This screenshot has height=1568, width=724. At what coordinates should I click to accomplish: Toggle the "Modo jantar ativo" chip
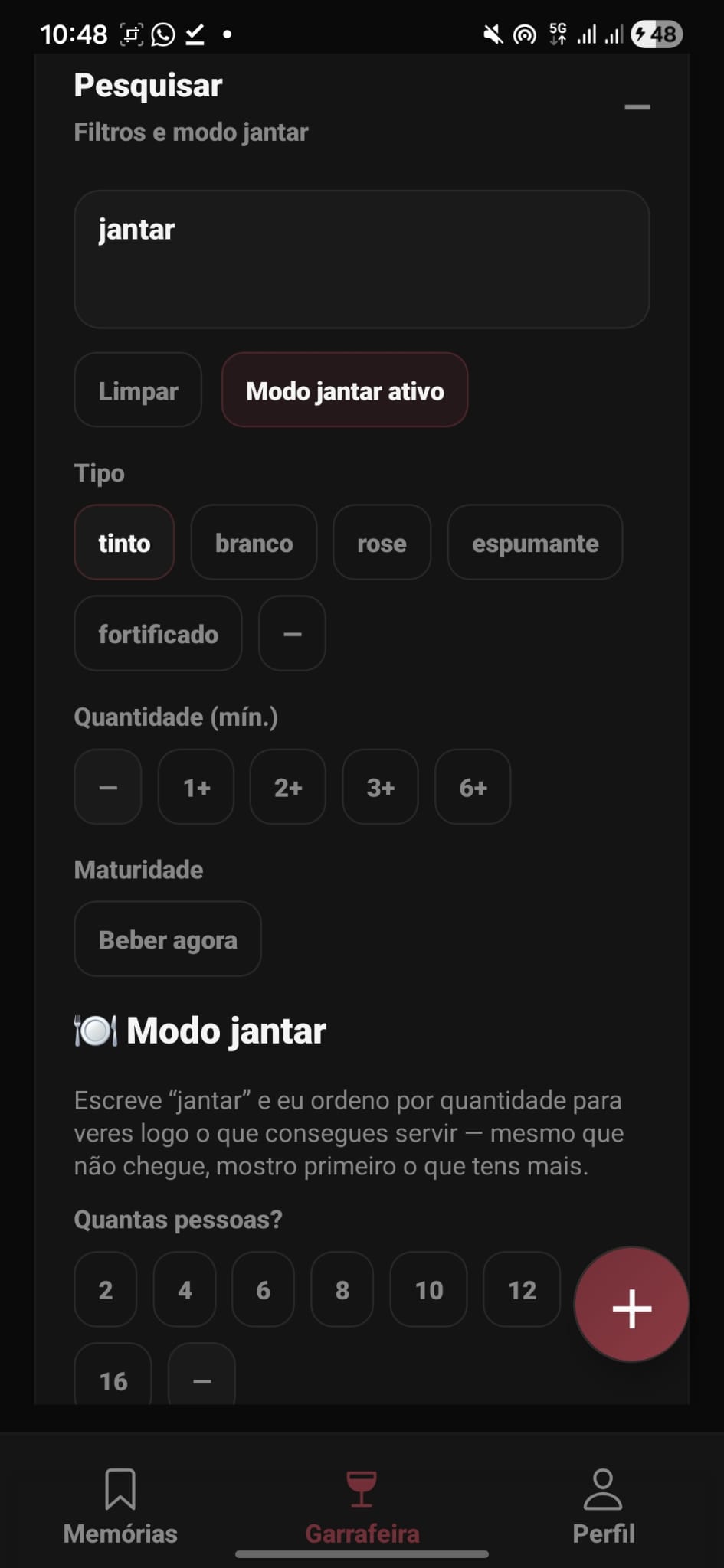tap(345, 390)
